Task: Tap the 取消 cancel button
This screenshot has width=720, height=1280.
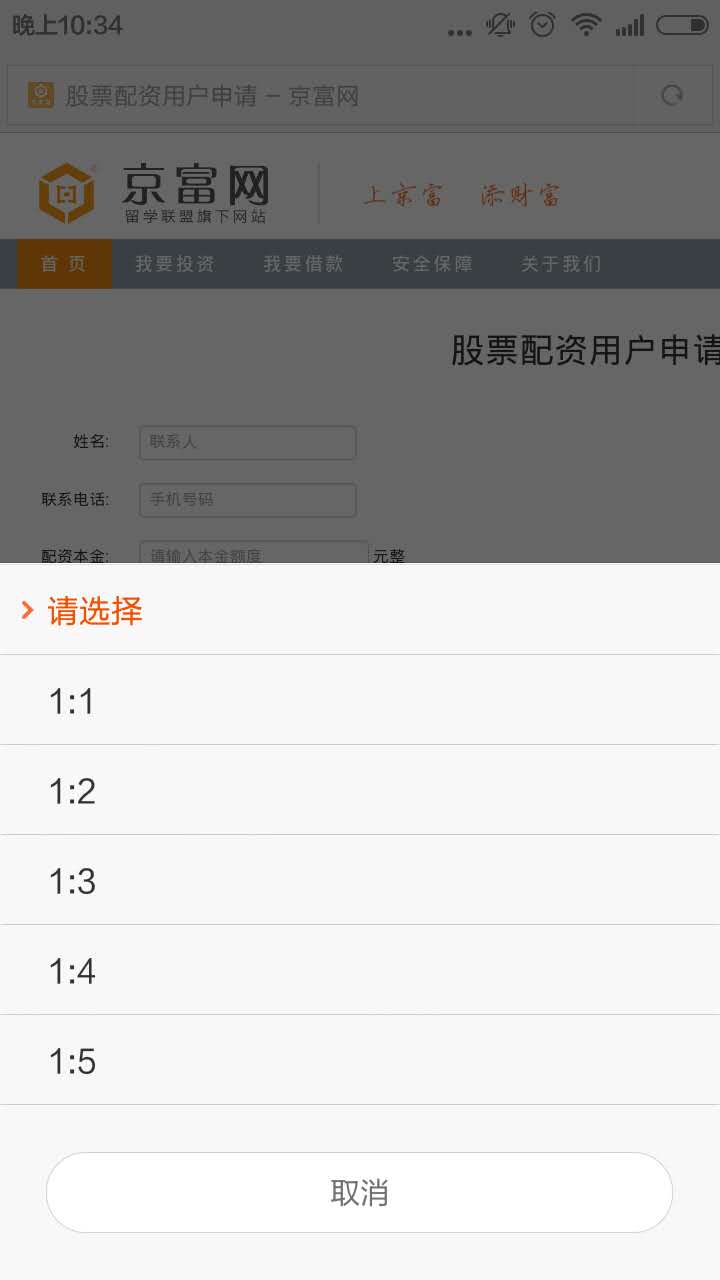Action: 359,1192
